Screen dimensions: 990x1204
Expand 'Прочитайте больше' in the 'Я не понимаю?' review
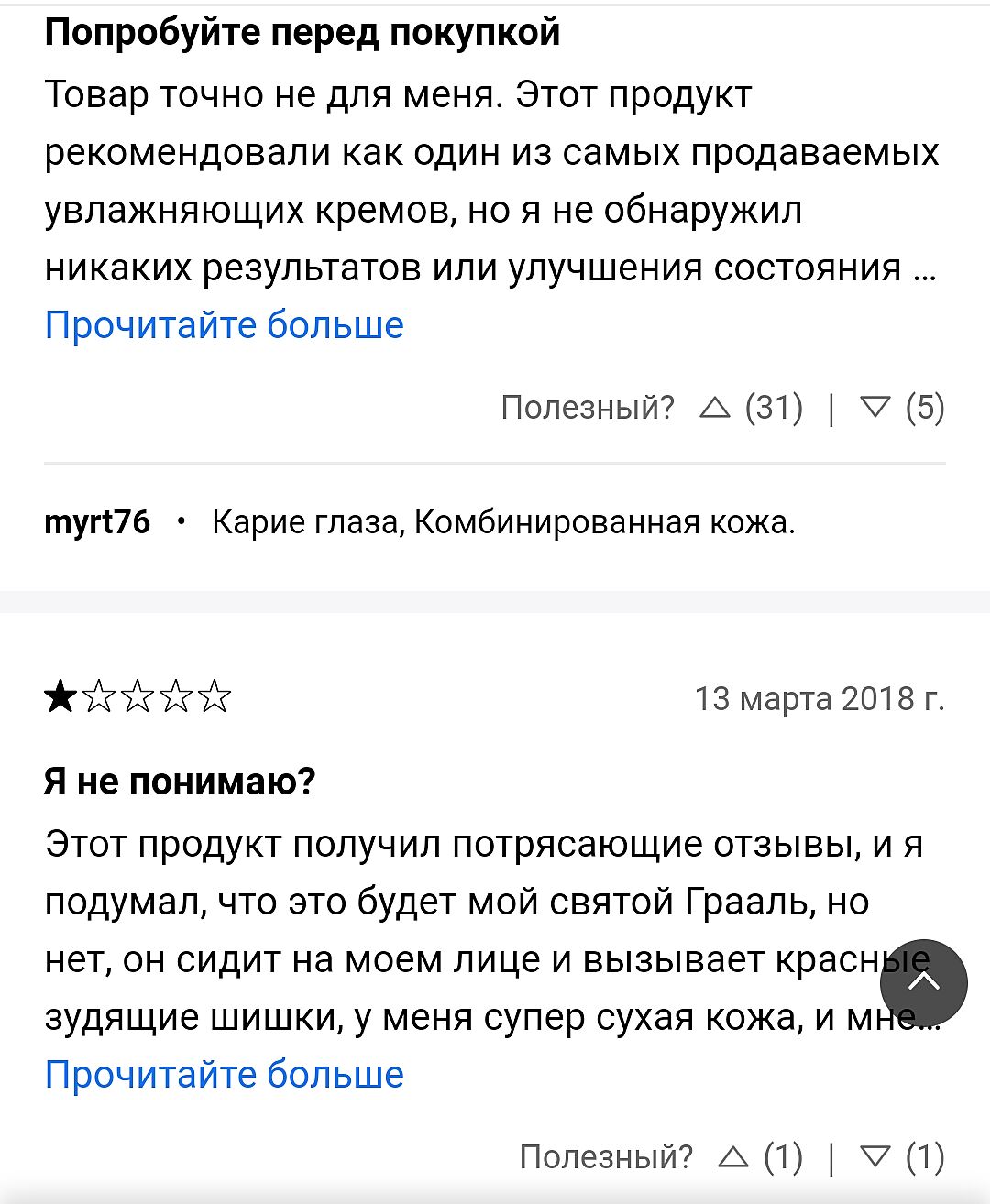click(224, 1074)
